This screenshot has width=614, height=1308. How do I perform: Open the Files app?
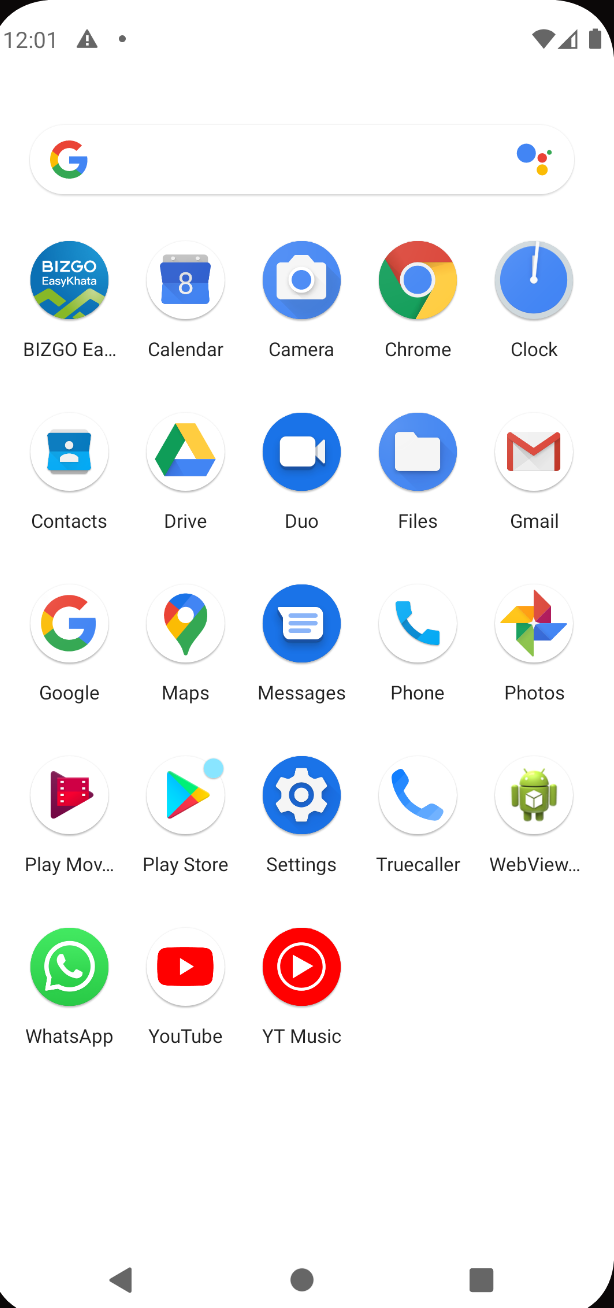tap(417, 453)
